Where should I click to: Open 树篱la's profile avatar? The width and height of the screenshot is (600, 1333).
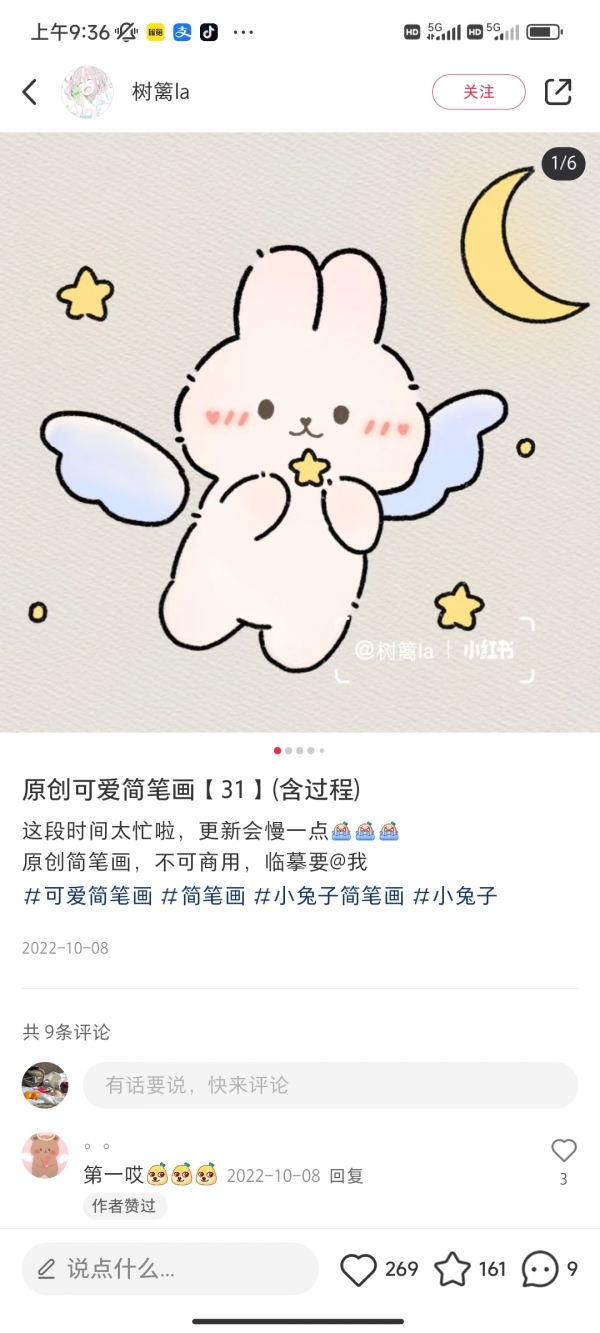(x=88, y=92)
